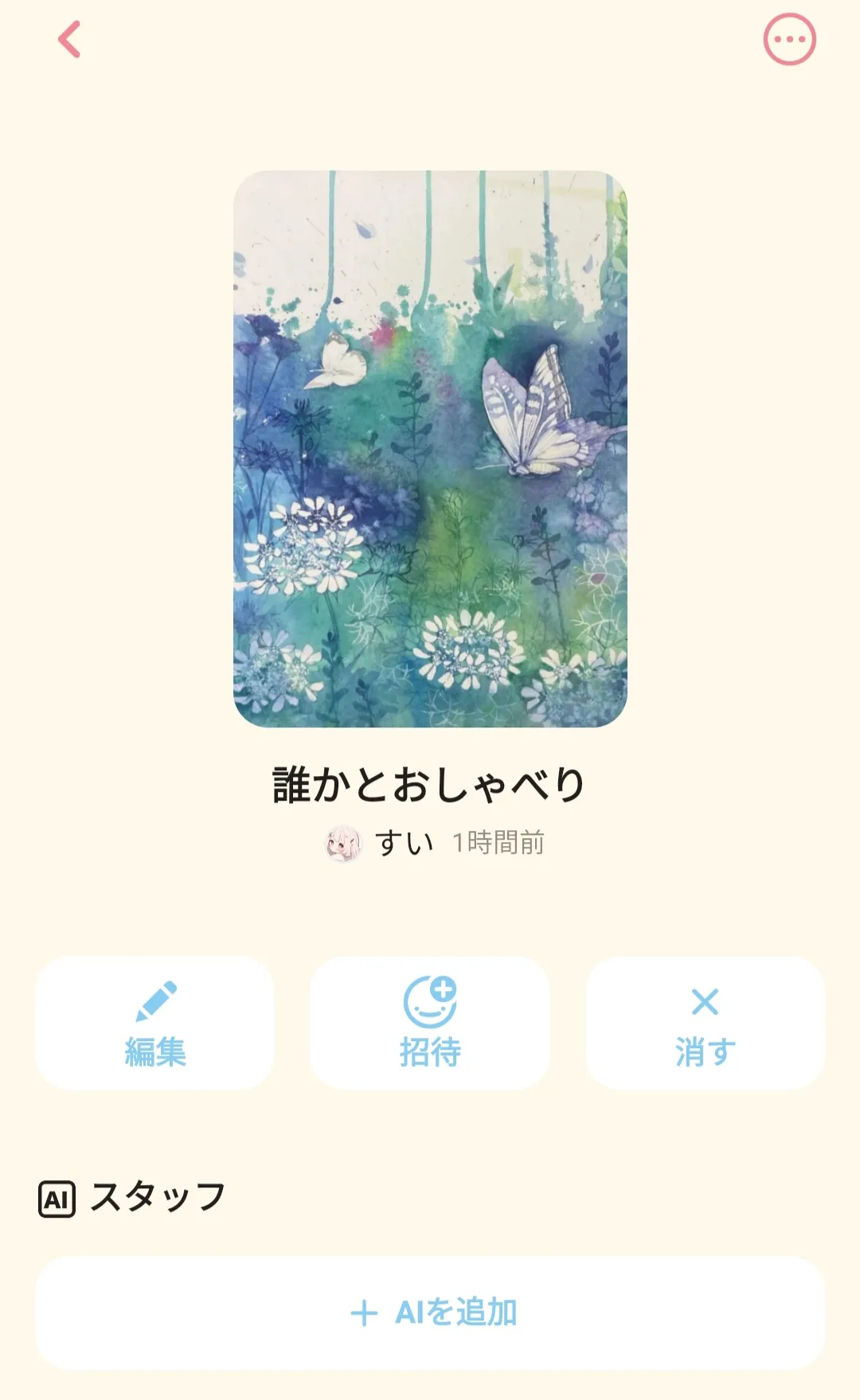
Task: Open the three-dot more options menu
Action: pyautogui.click(x=789, y=39)
